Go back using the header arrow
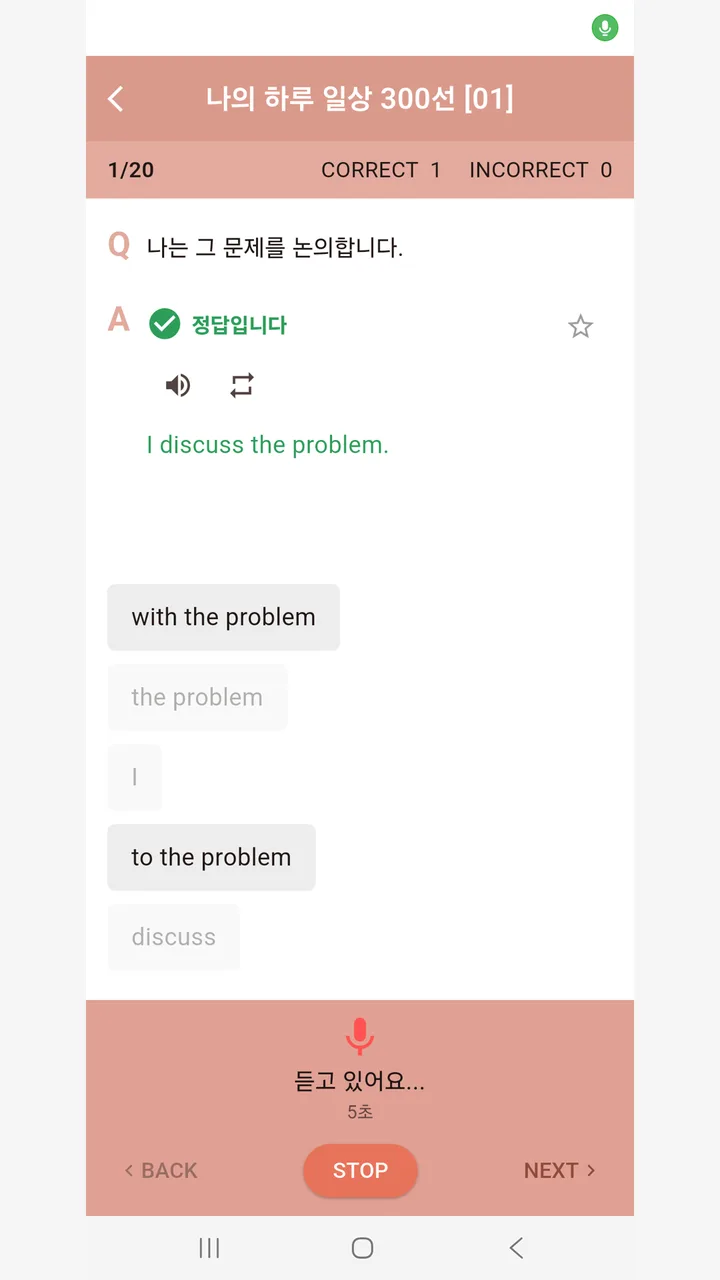This screenshot has width=720, height=1280. coord(116,99)
